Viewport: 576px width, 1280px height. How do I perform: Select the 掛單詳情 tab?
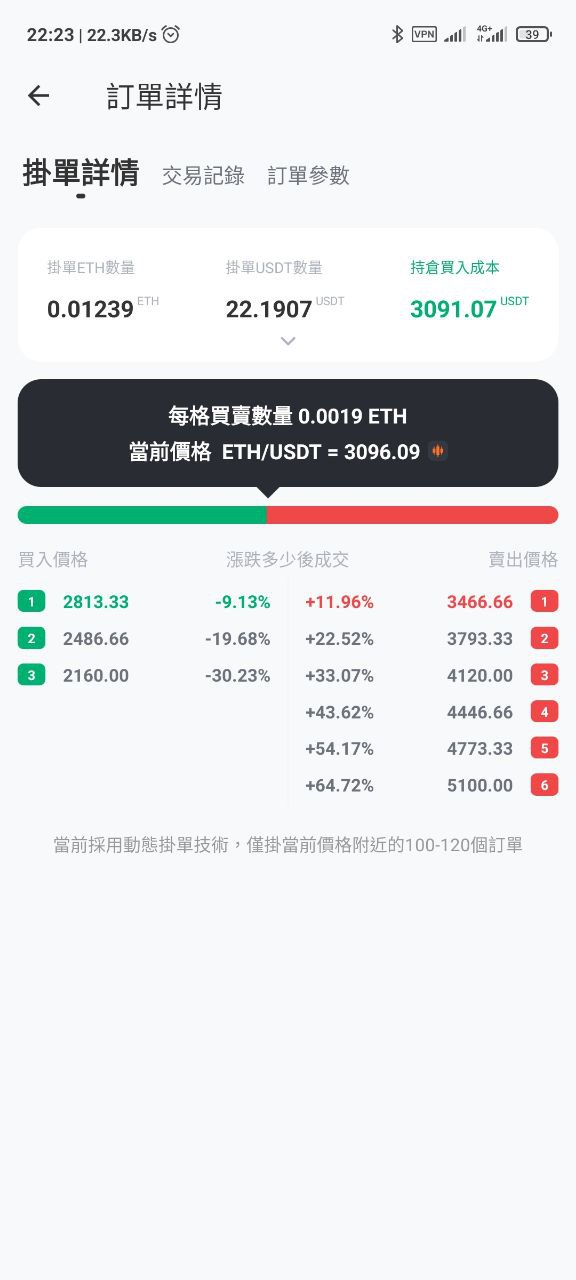click(x=81, y=173)
